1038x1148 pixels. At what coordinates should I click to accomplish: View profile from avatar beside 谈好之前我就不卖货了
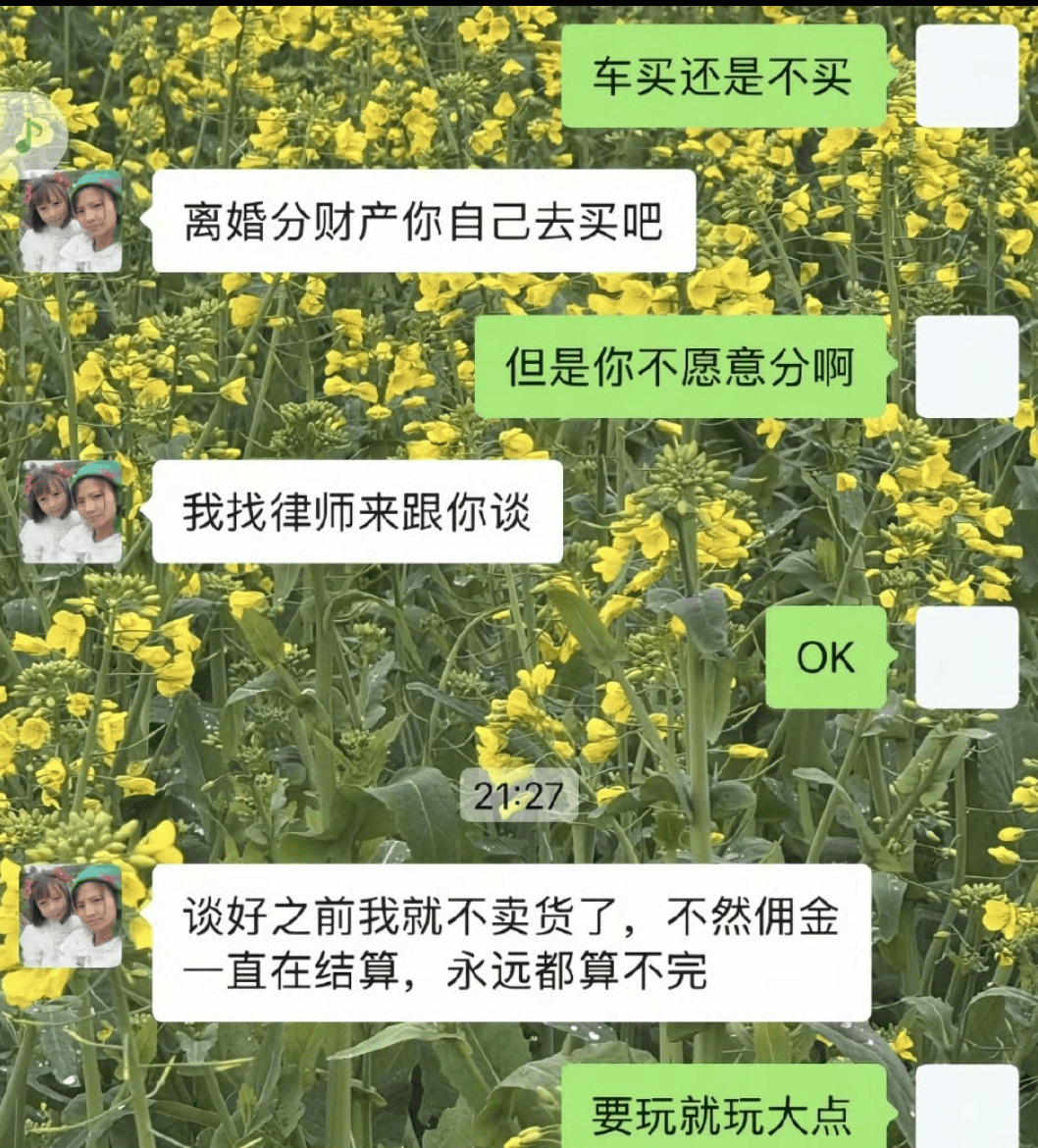pyautogui.click(x=71, y=915)
